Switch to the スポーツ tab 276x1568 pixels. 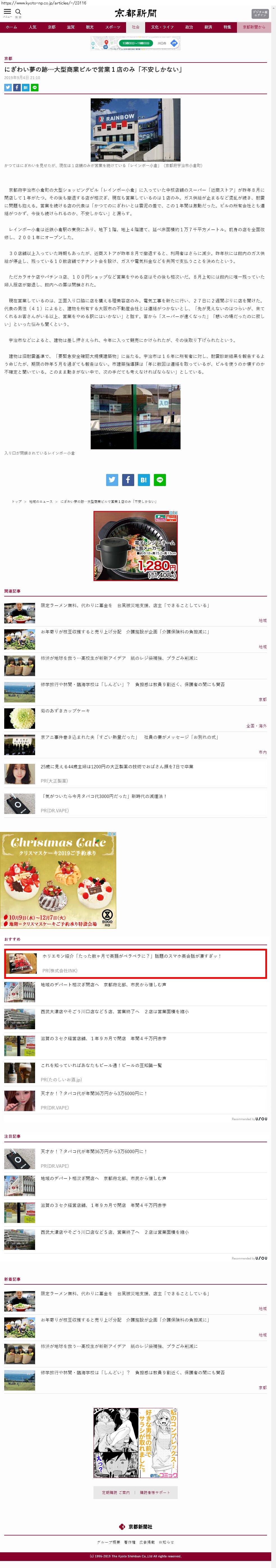(113, 27)
